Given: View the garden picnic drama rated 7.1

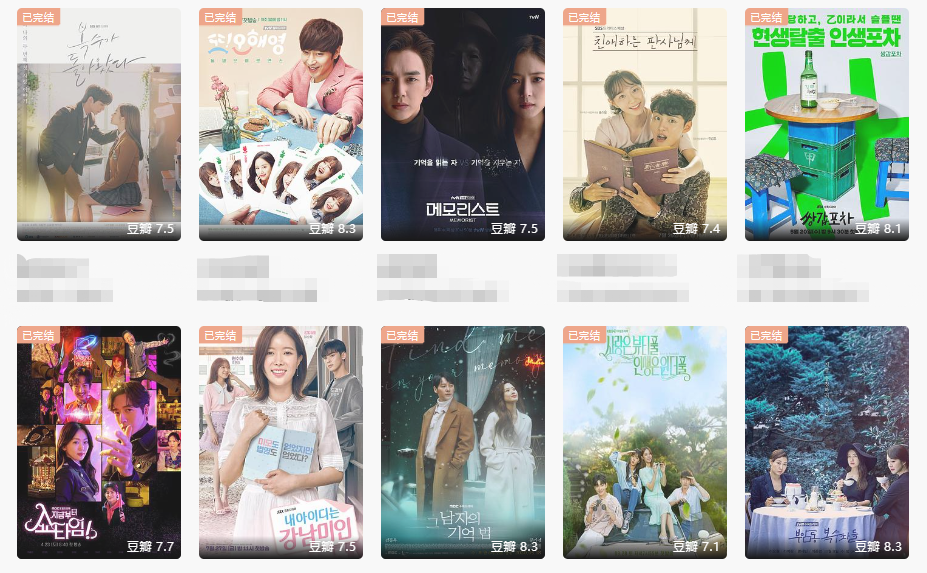Looking at the screenshot, I should tap(644, 442).
